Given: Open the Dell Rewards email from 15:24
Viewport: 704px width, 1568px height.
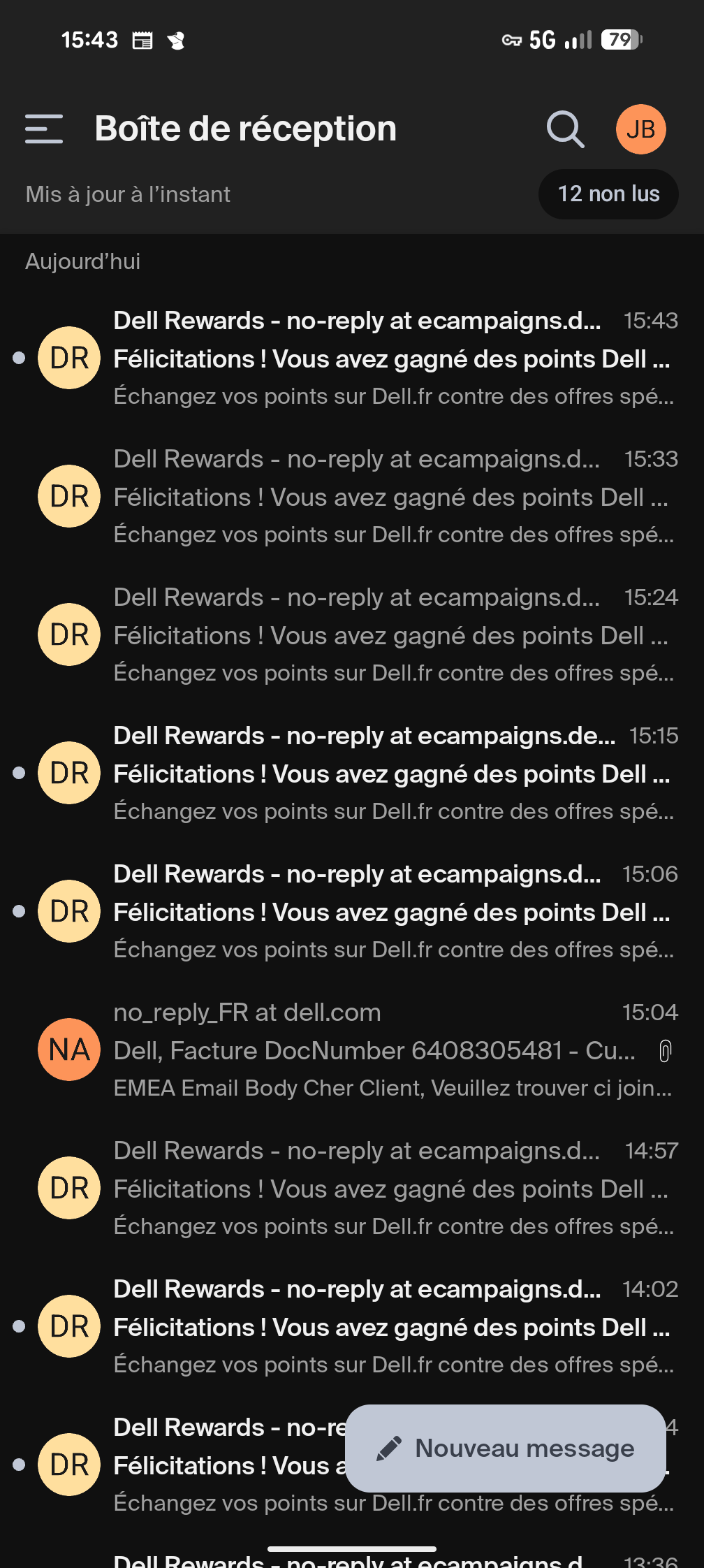Looking at the screenshot, I should click(x=352, y=634).
